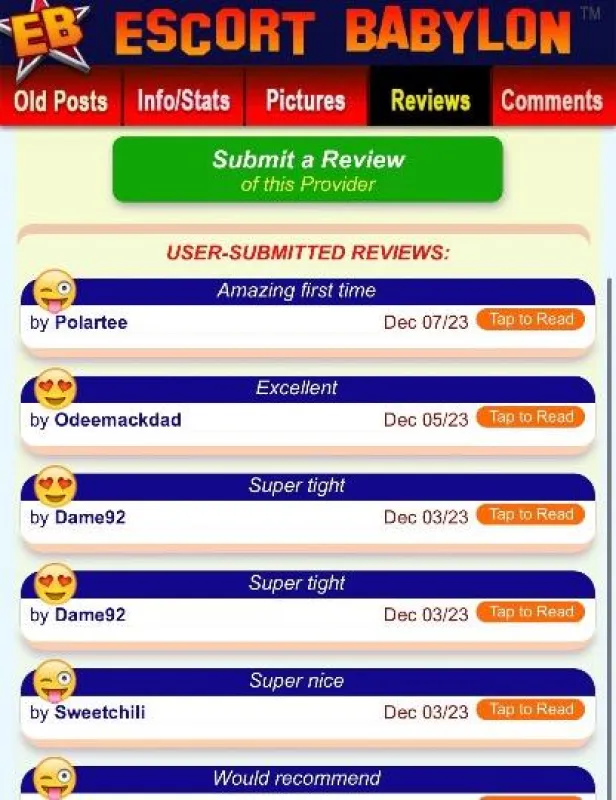616x800 pixels.
Task: Tap to Read Sweetchili's review
Action: coord(531,710)
